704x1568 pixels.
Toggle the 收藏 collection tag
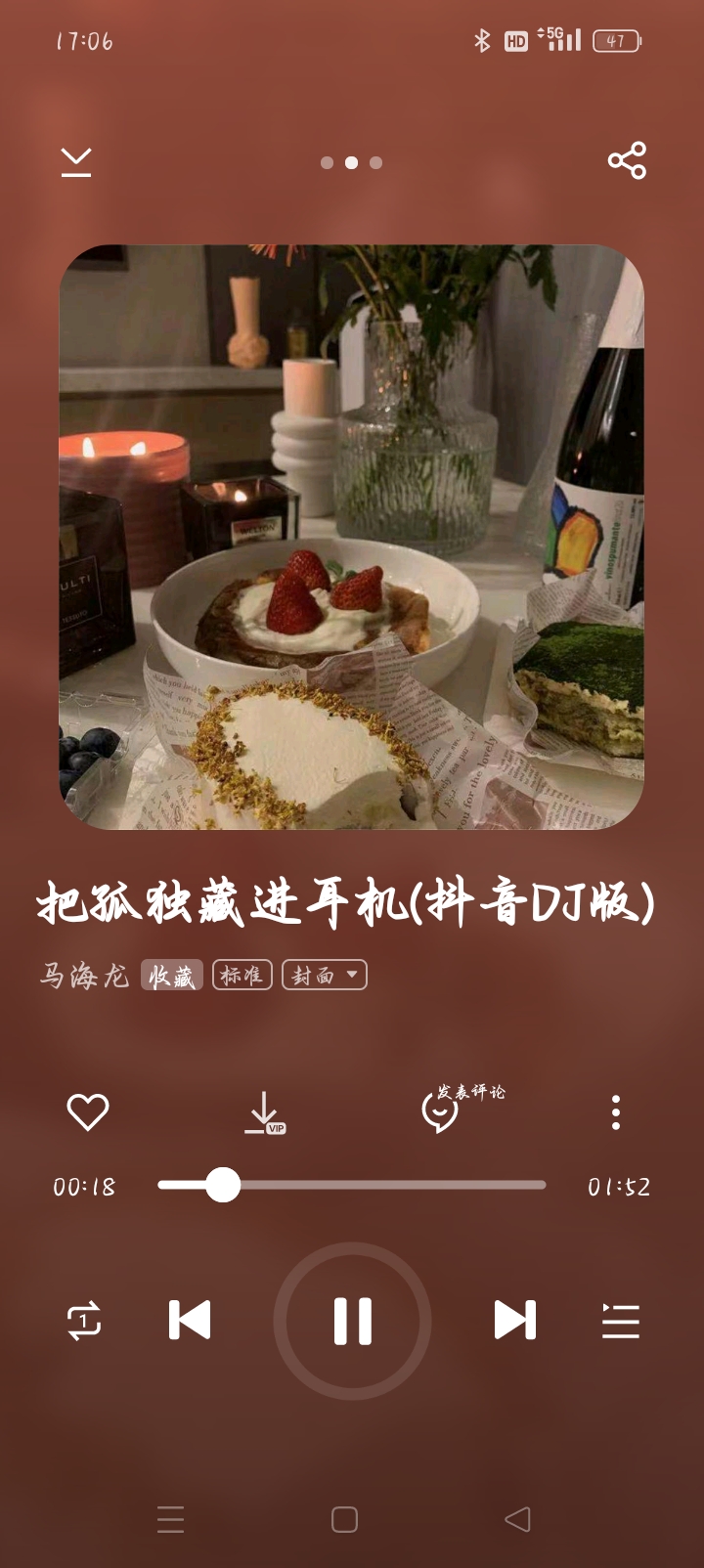tap(174, 975)
